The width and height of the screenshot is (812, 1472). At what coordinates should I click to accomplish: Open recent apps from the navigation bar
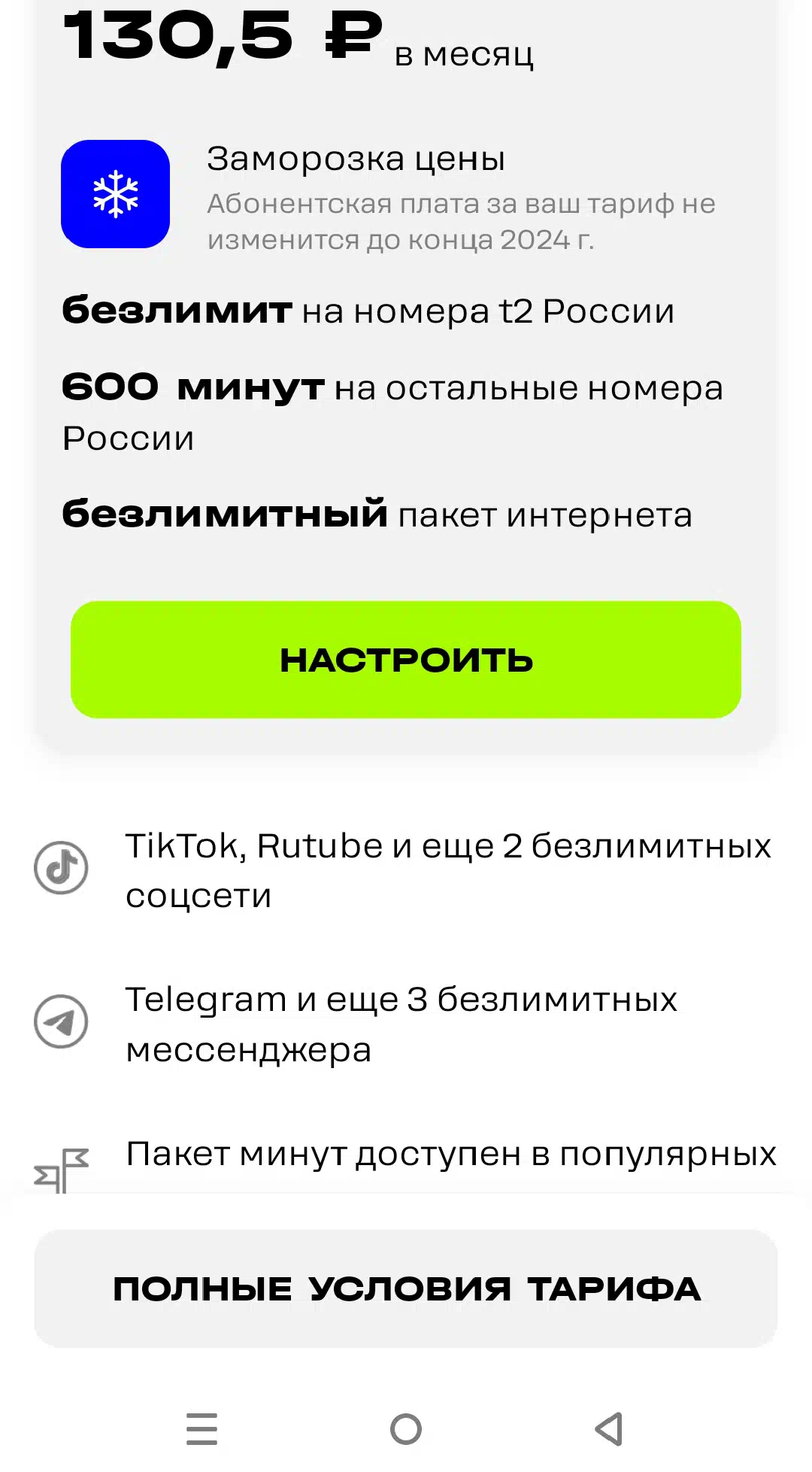[202, 1428]
